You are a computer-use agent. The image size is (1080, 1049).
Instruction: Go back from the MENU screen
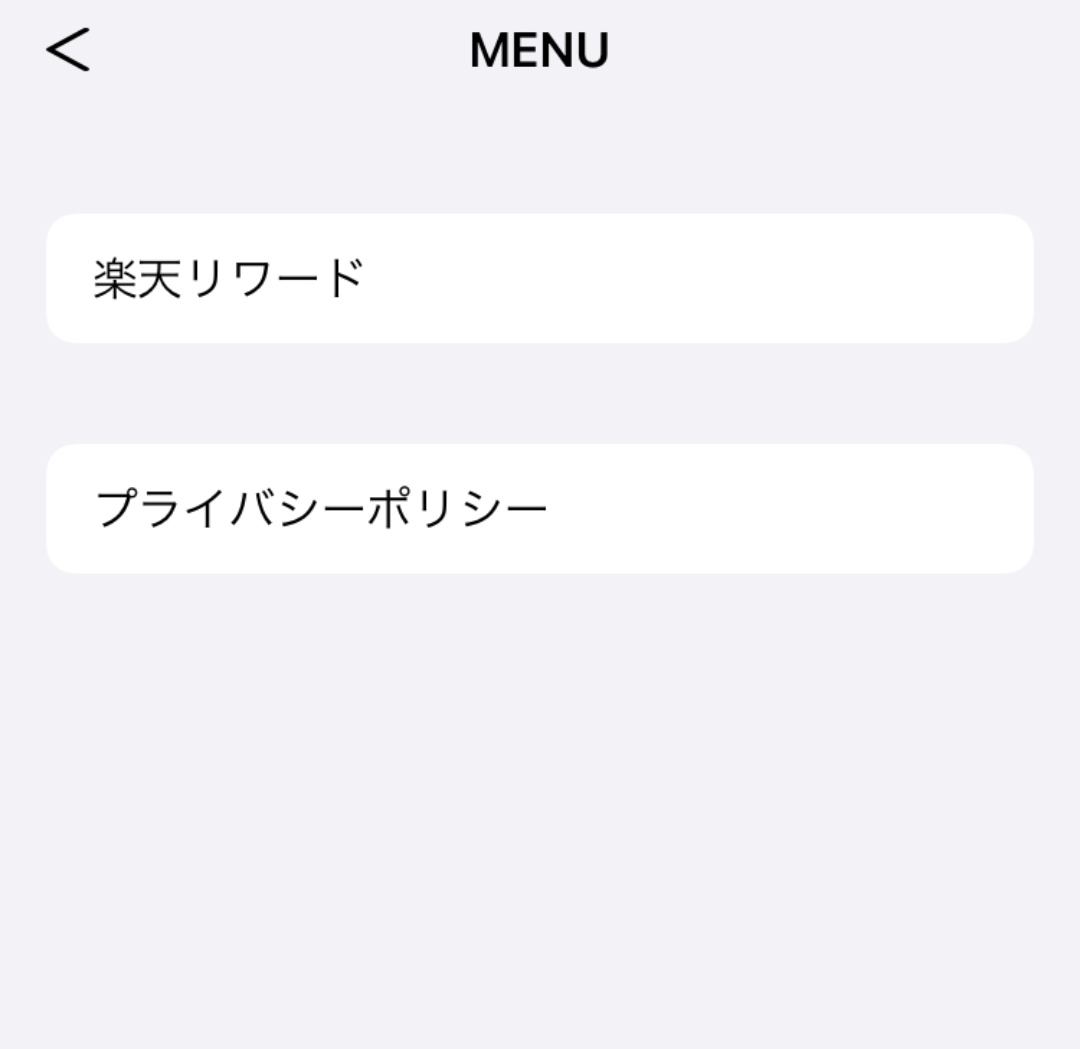(x=68, y=50)
